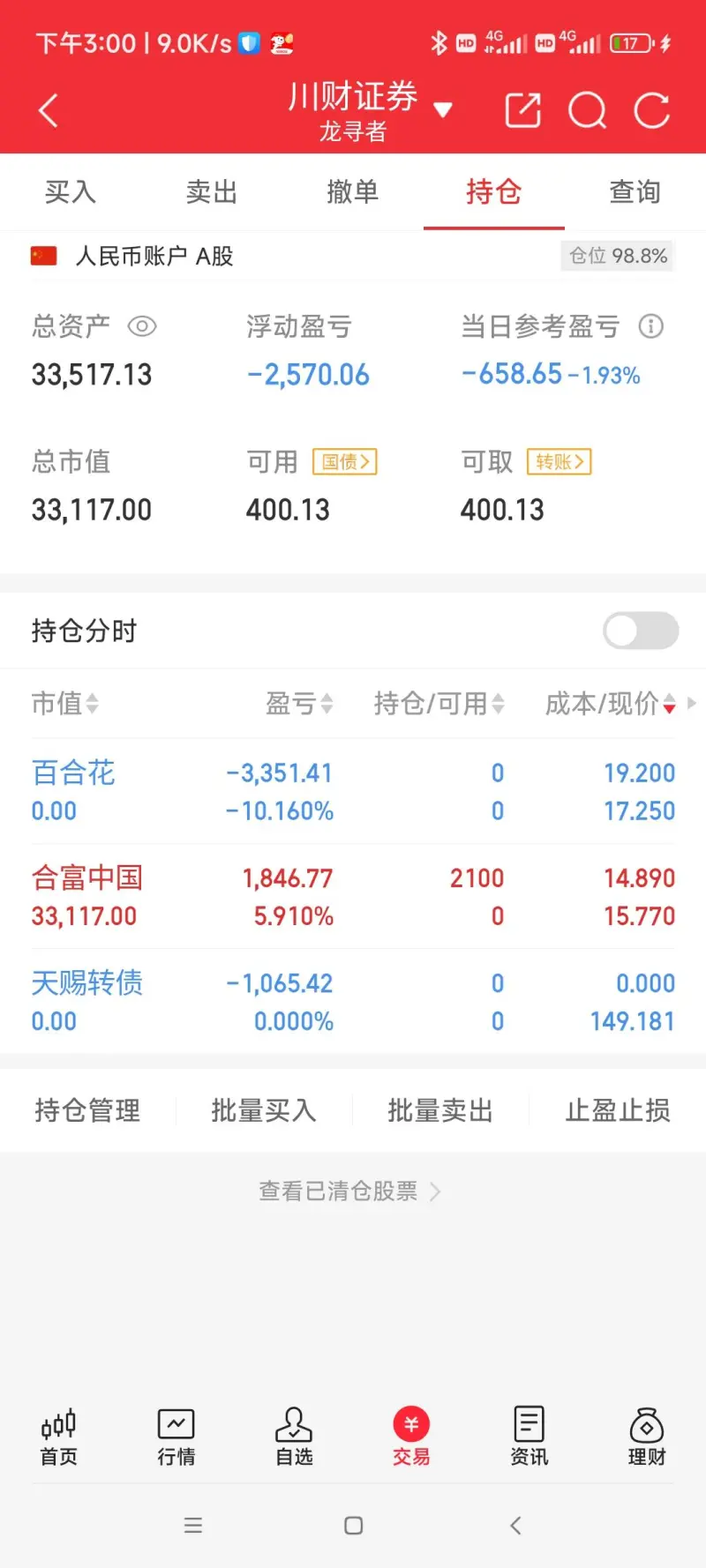Tap the 国债 button next to 可用
Screen dimensions: 706x1568
coord(345,462)
